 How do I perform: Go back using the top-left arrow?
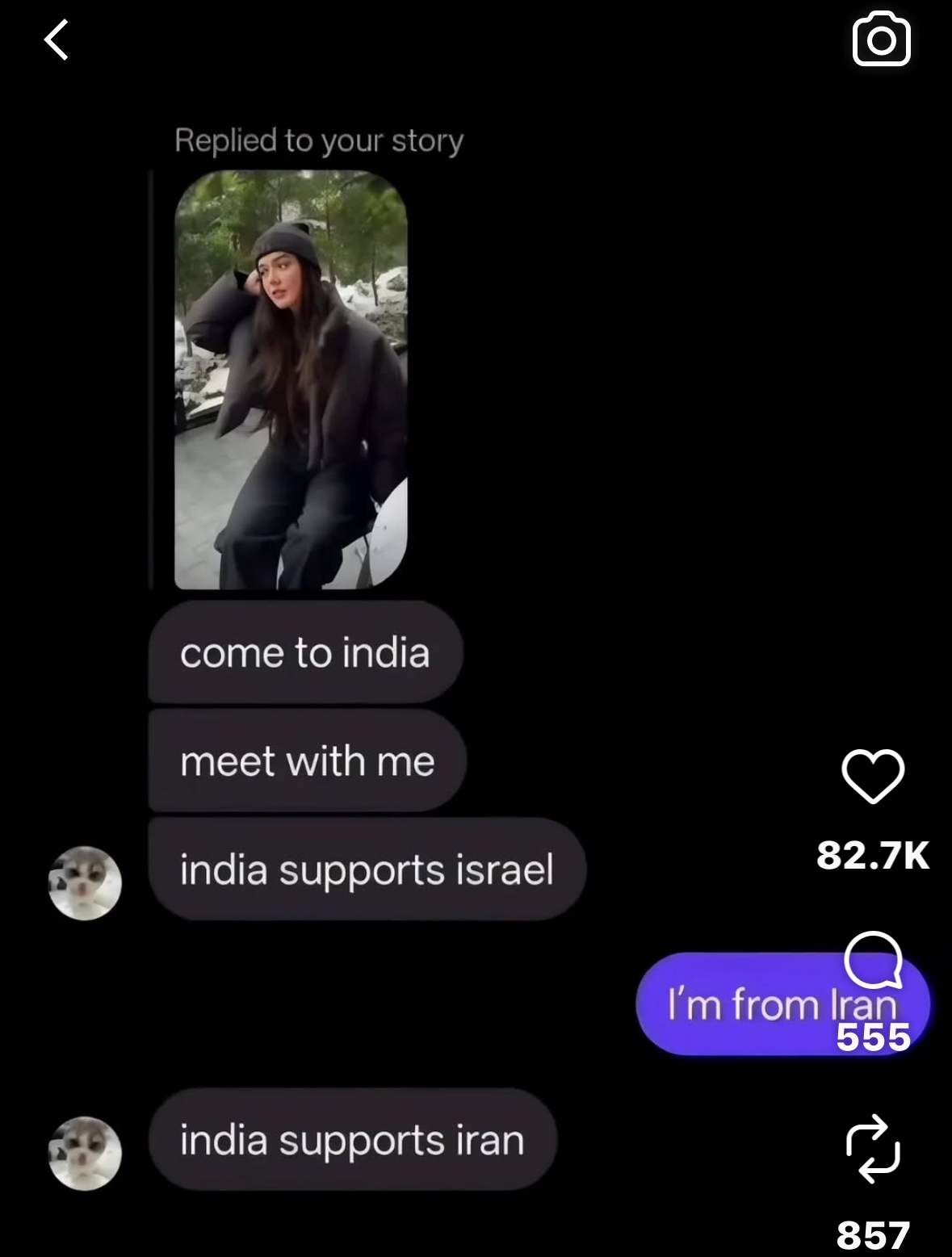[57, 40]
